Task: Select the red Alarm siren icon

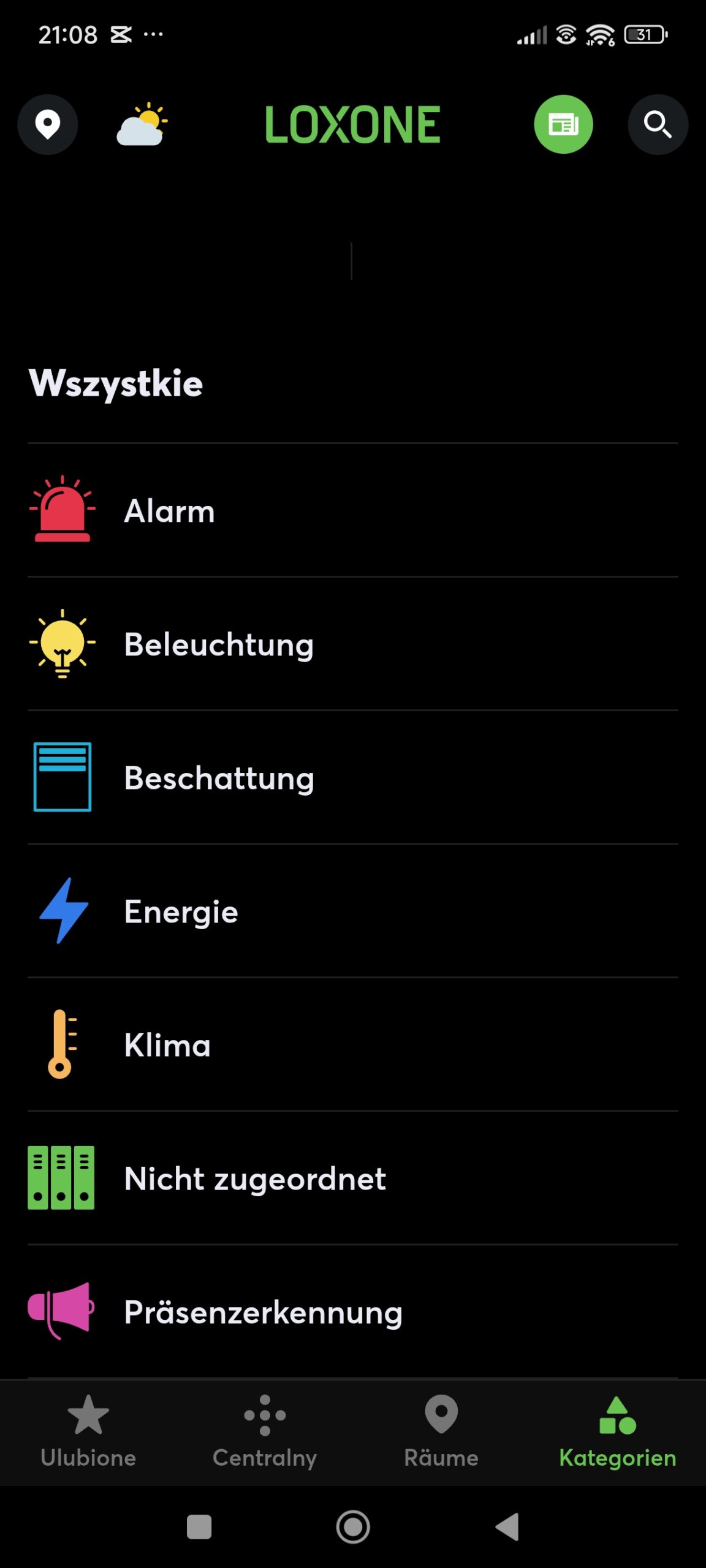Action: click(61, 510)
